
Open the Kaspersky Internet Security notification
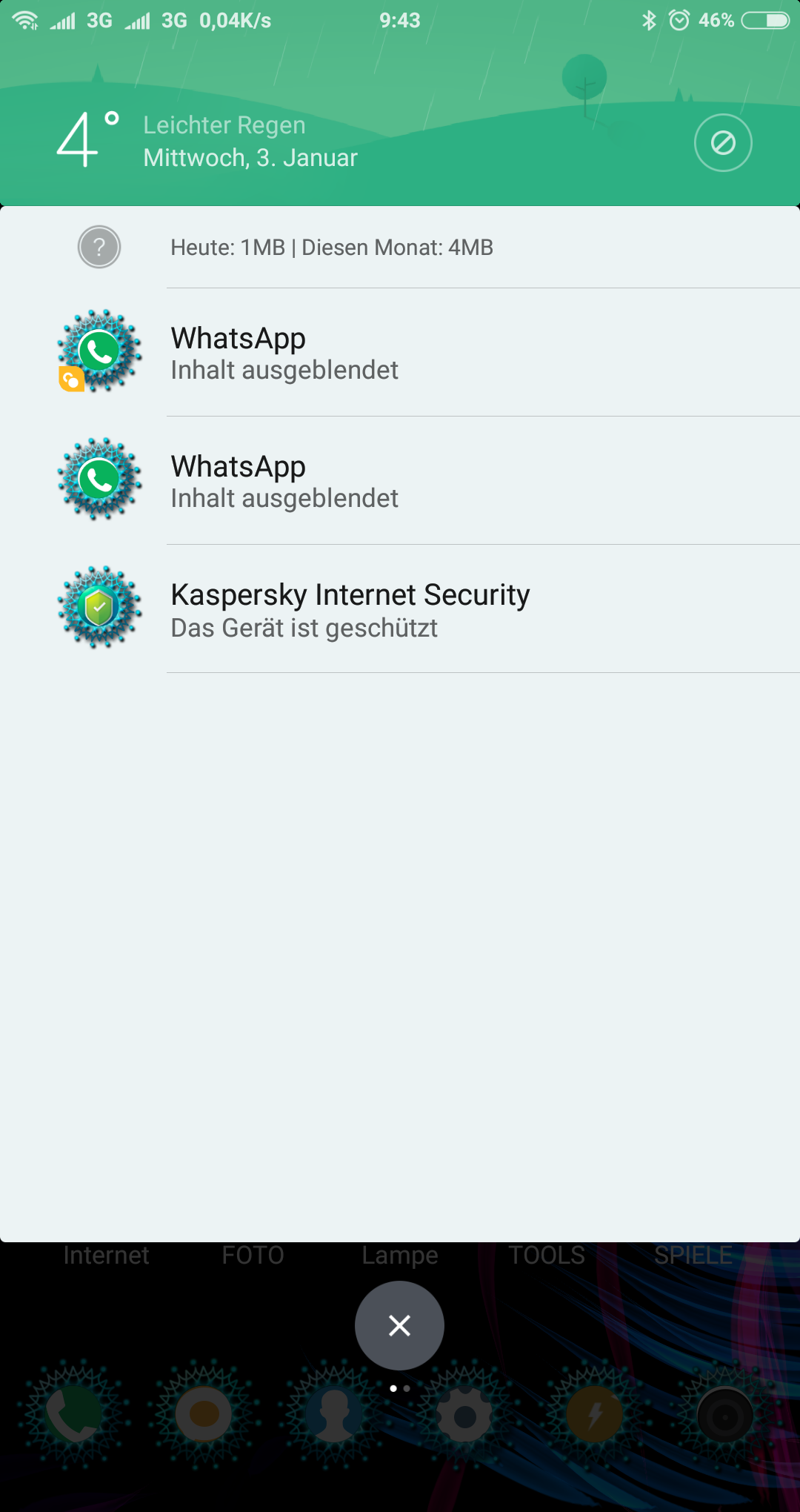[x=400, y=609]
